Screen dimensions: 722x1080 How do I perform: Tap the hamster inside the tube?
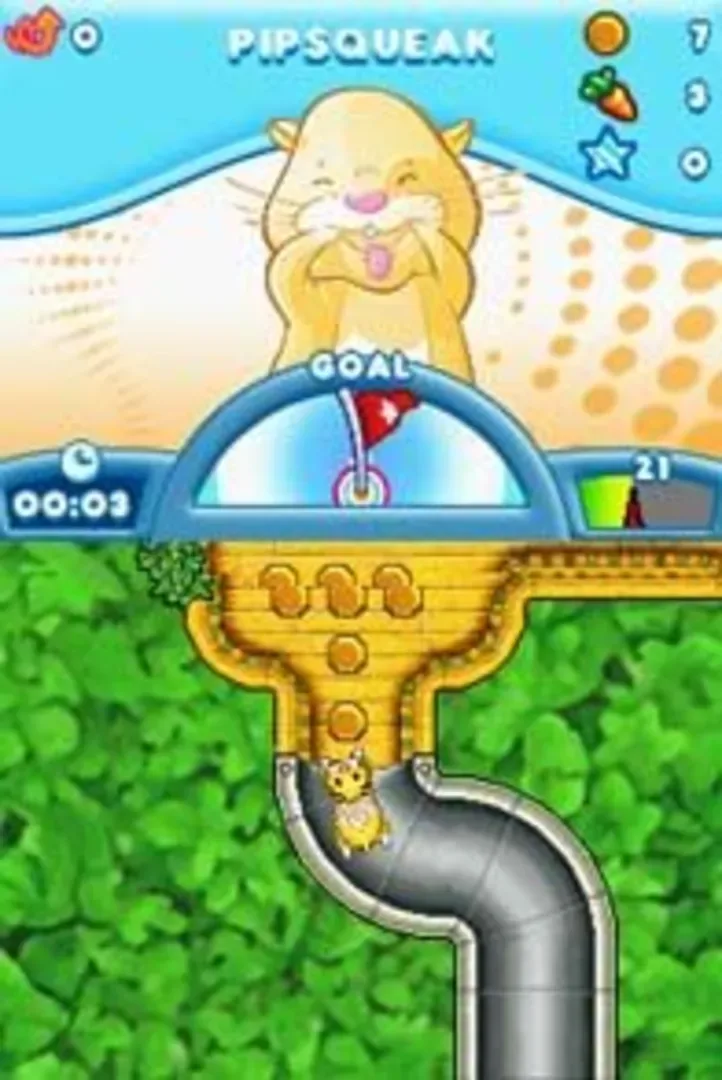[x=354, y=803]
